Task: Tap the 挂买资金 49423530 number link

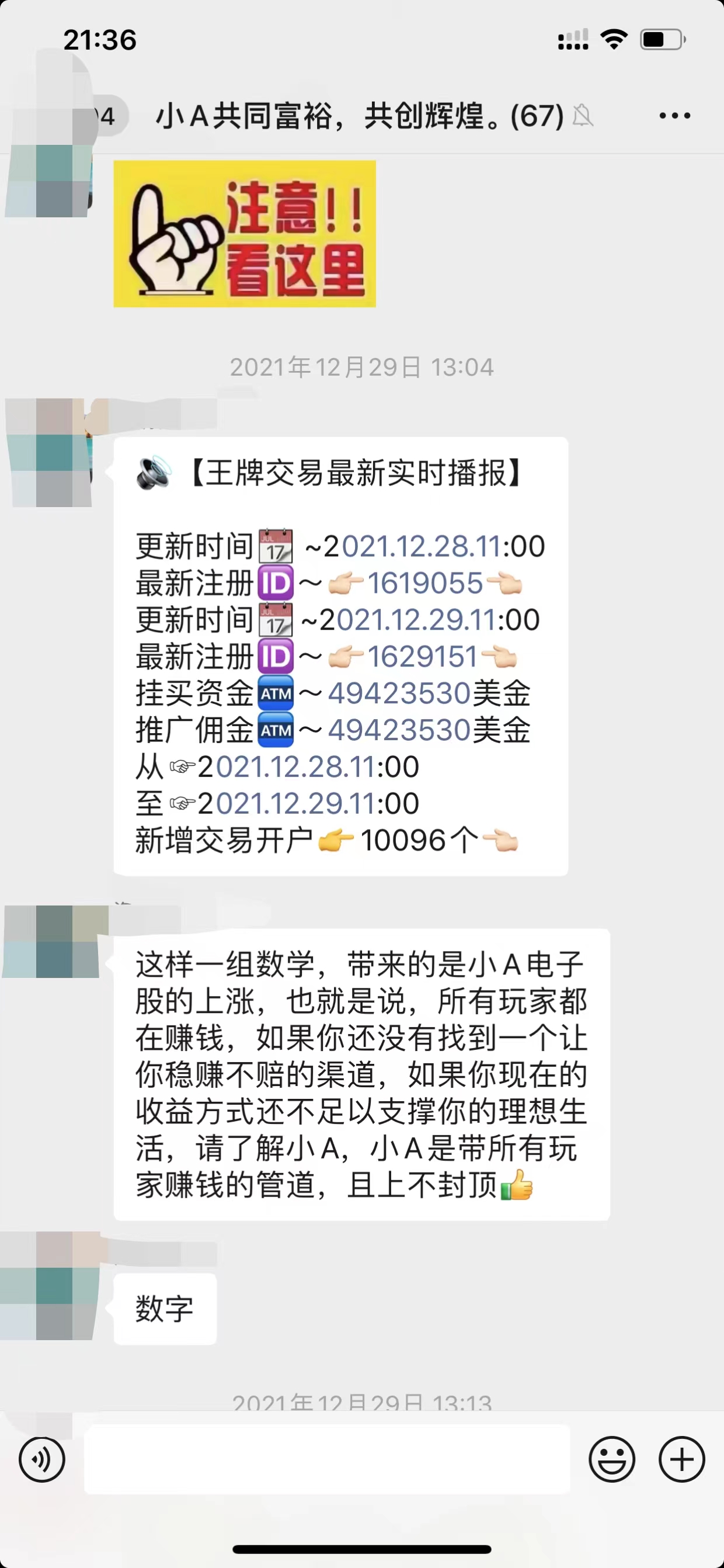Action: [399, 693]
